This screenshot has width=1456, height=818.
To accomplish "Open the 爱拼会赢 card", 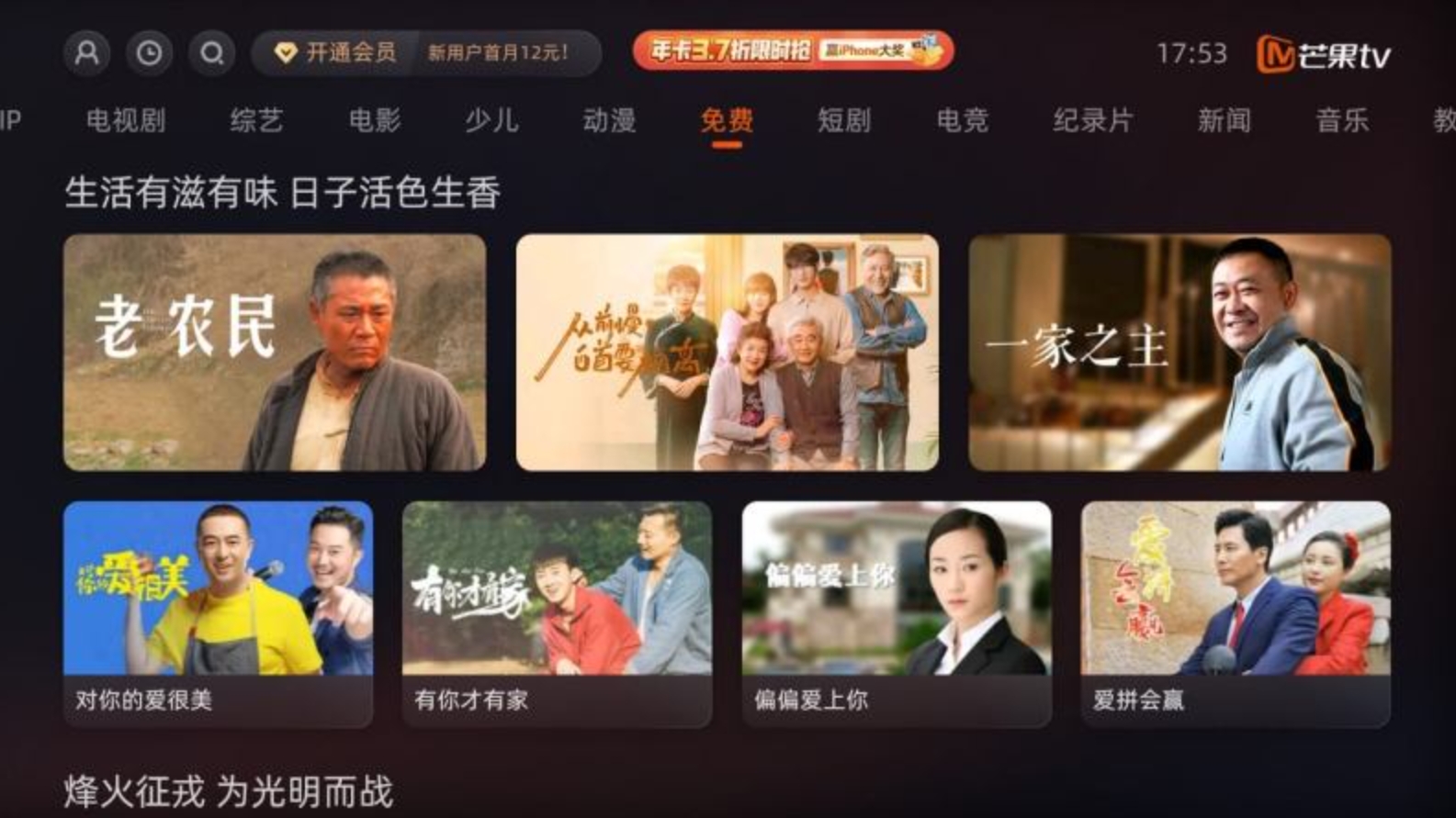I will (1236, 613).
